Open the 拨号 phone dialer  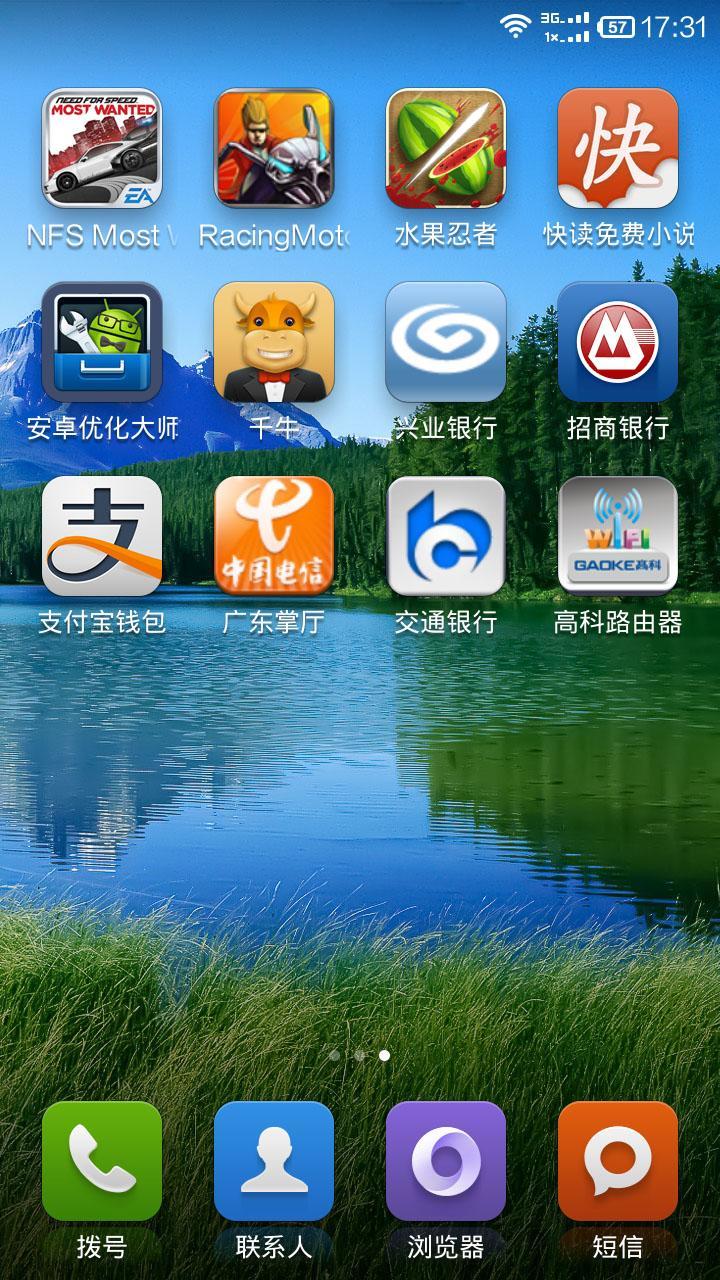[102, 1162]
